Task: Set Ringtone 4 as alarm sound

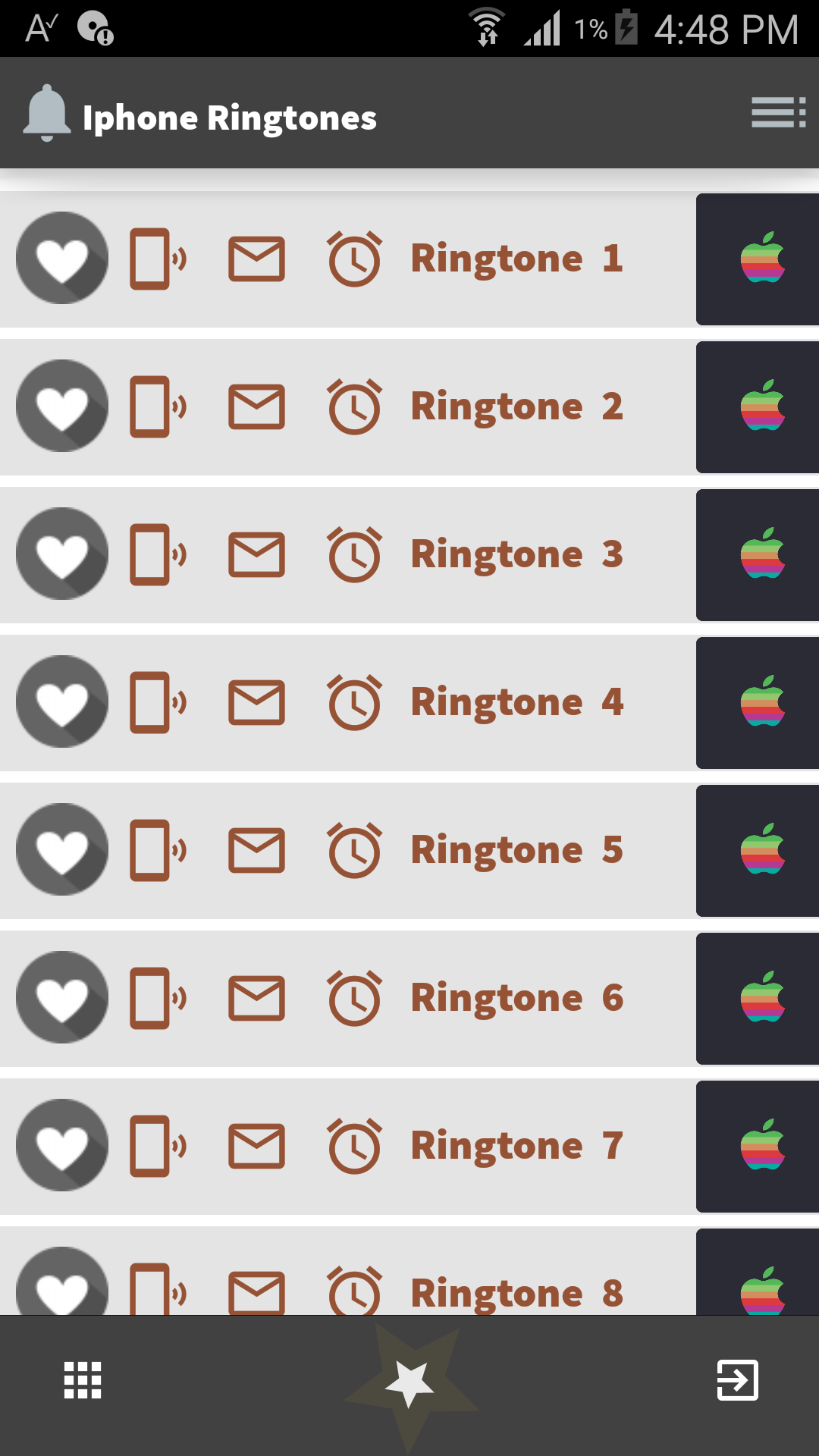Action: [x=354, y=702]
